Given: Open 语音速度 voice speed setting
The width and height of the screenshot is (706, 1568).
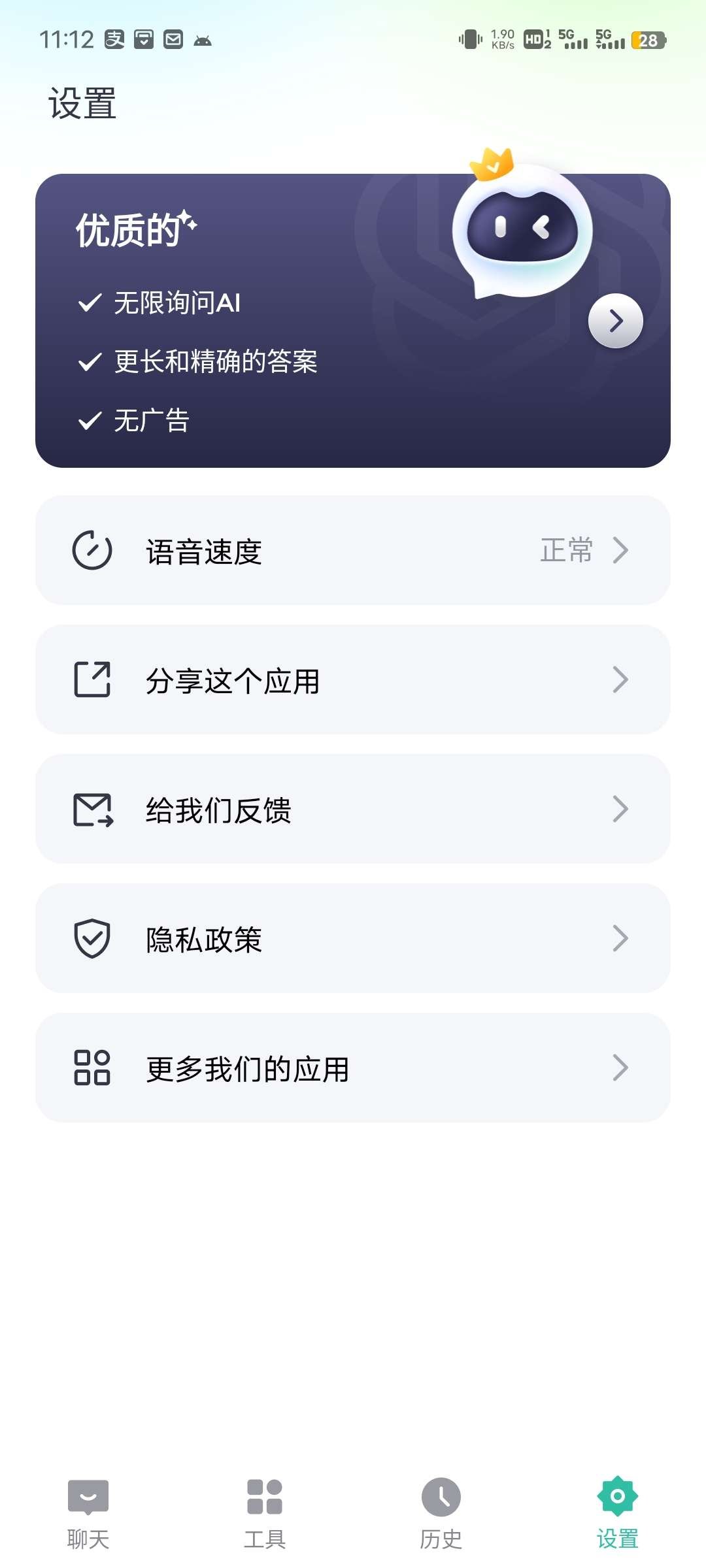Looking at the screenshot, I should (353, 550).
